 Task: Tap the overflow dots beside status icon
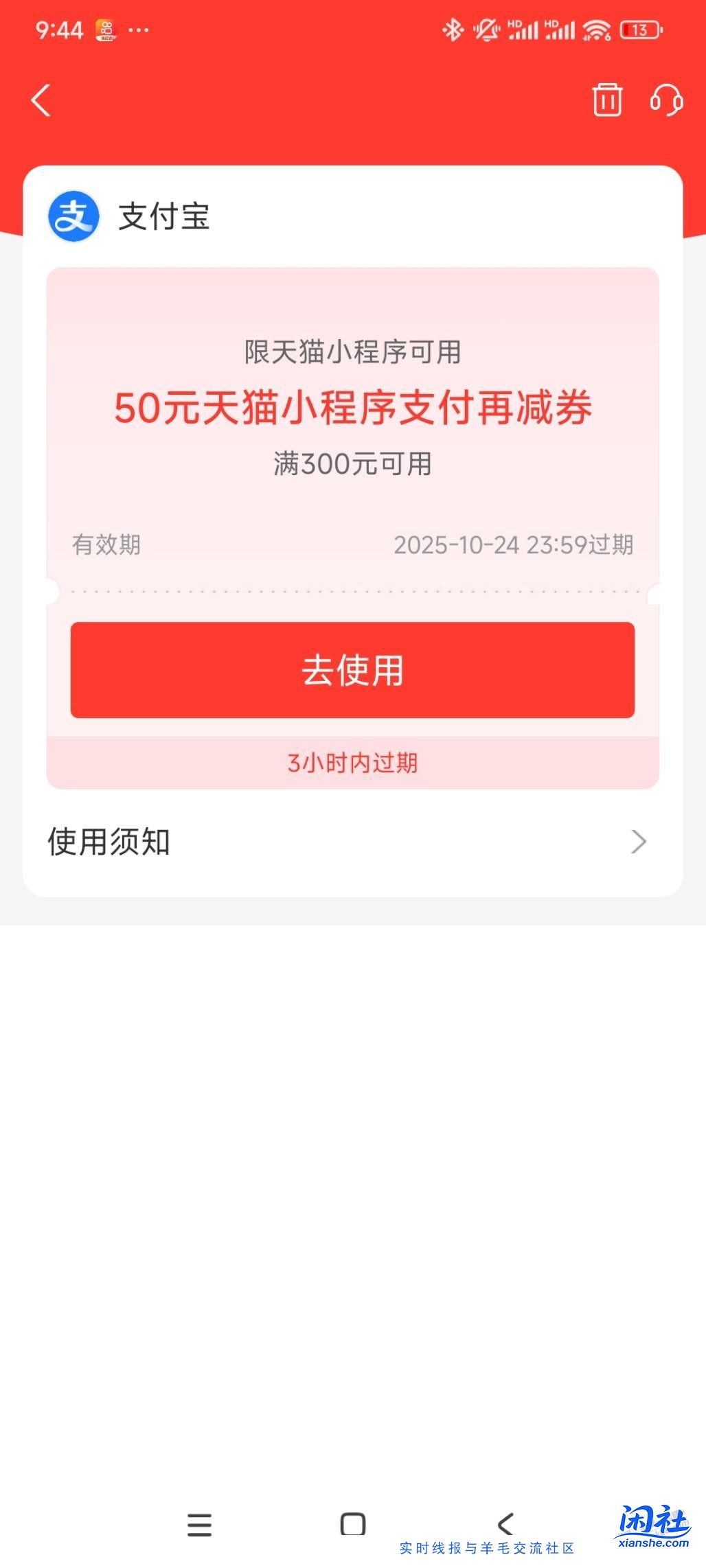(x=139, y=30)
